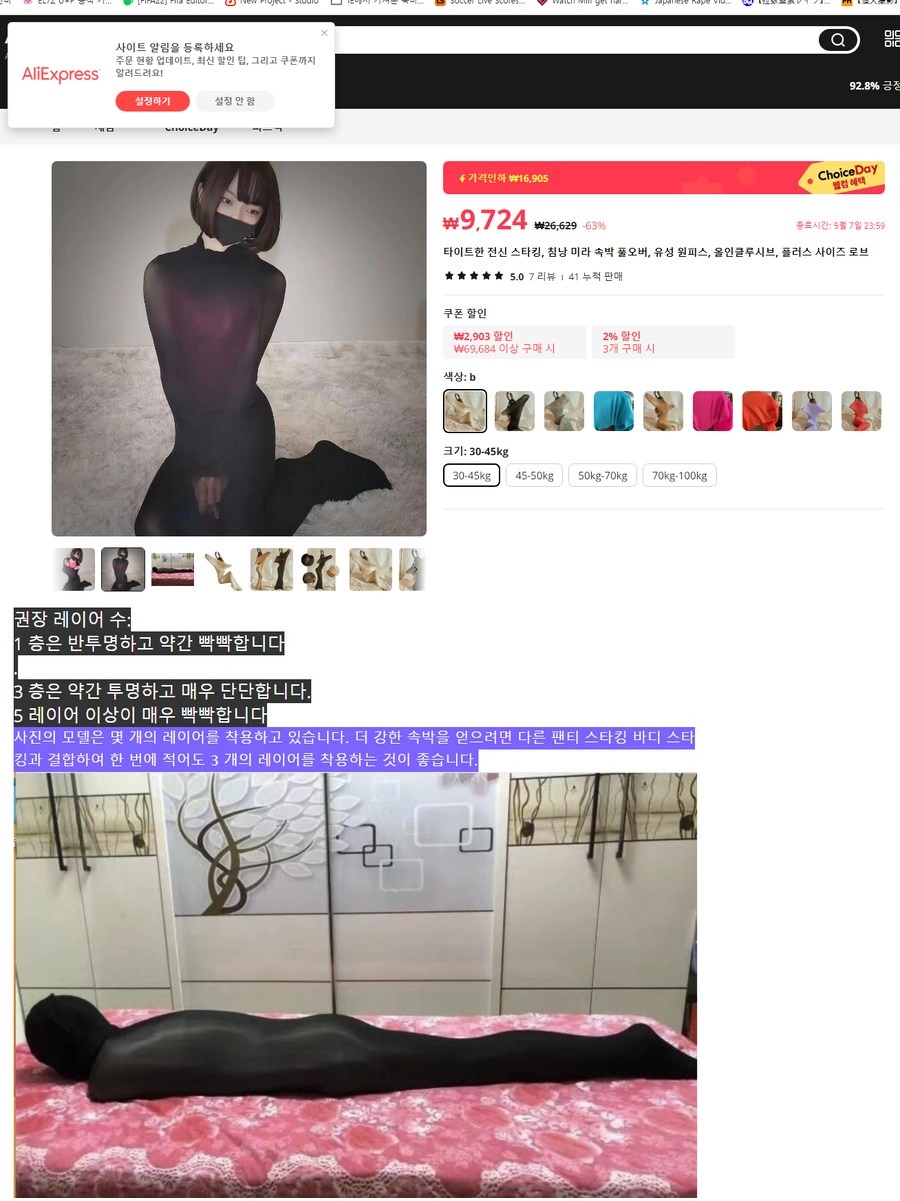900x1201 pixels.
Task: Select the pink color swatch
Action: (x=713, y=411)
